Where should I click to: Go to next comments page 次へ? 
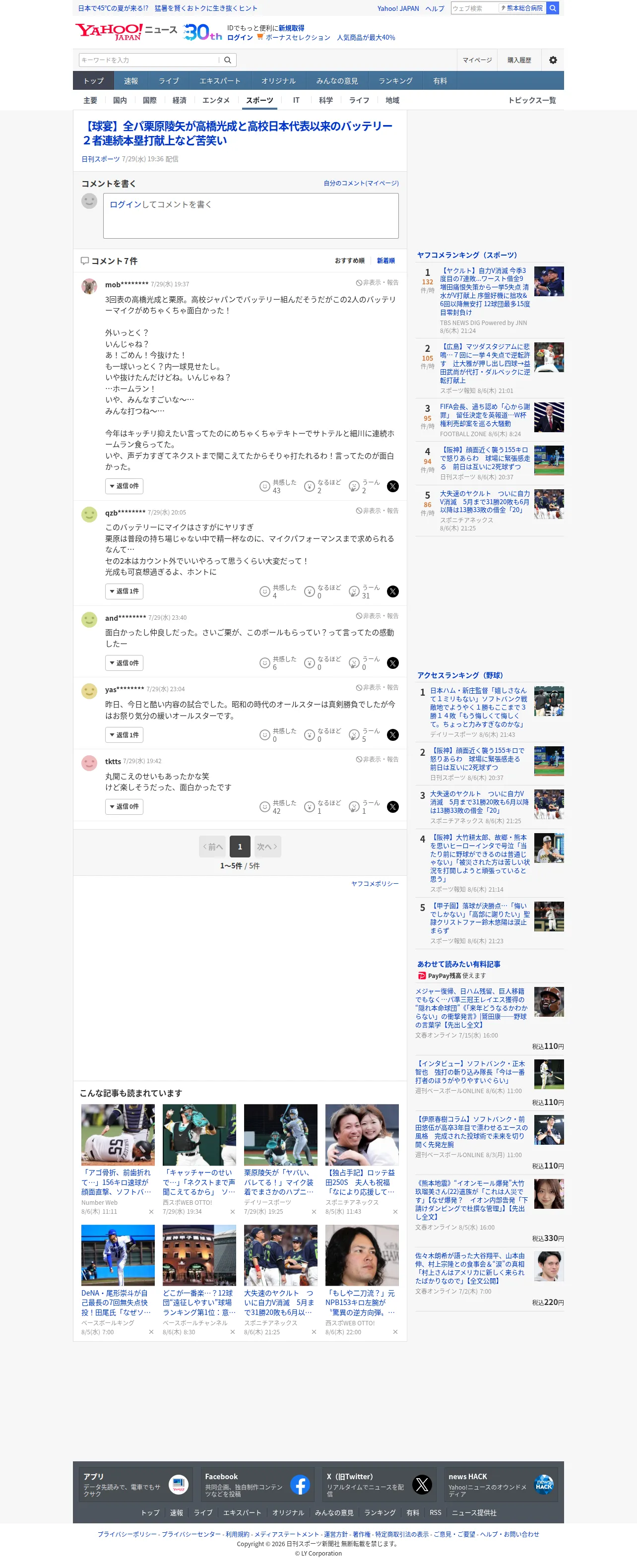[x=267, y=847]
